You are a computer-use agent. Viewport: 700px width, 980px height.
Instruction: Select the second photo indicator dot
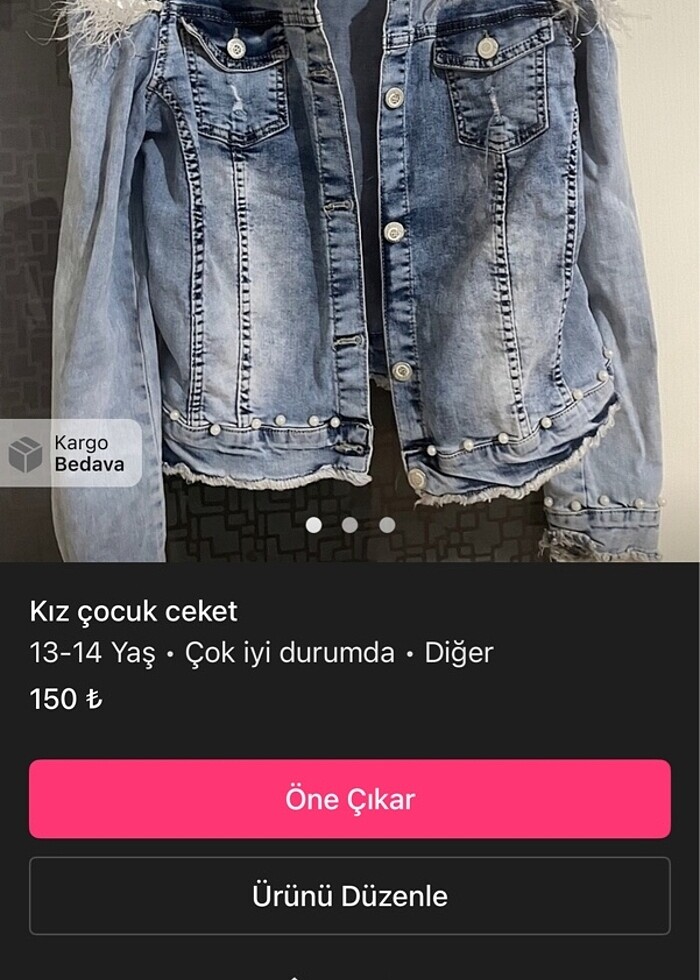click(350, 524)
